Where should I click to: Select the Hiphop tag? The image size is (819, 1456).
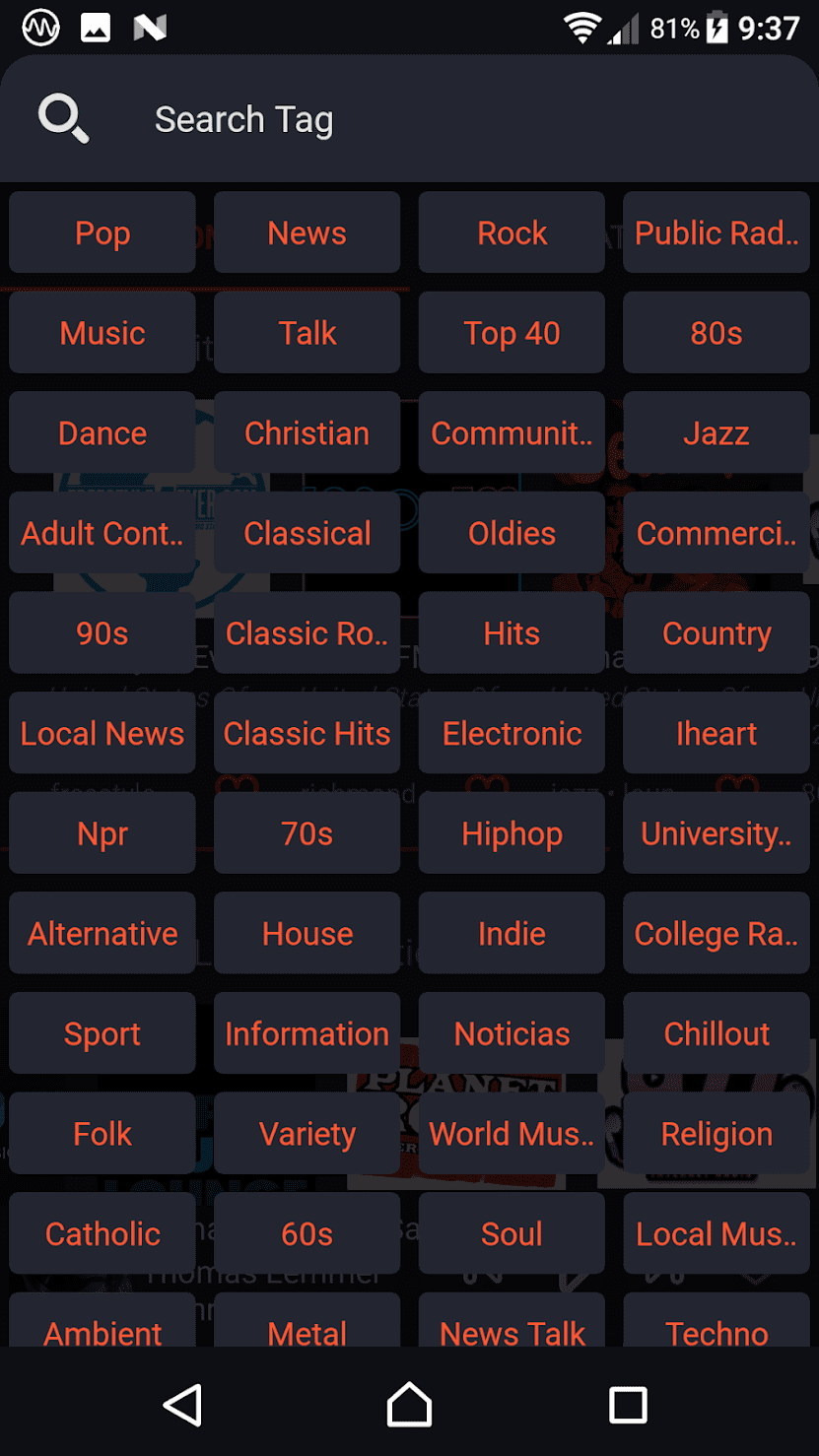512,833
